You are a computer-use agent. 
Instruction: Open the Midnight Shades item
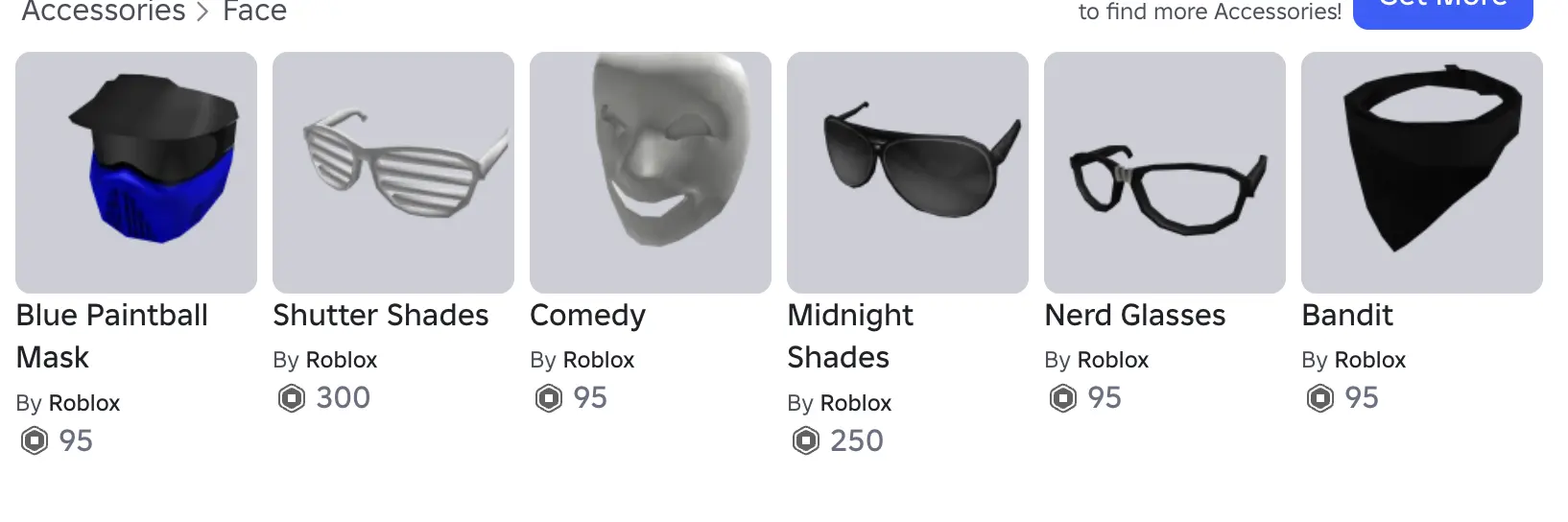point(908,173)
